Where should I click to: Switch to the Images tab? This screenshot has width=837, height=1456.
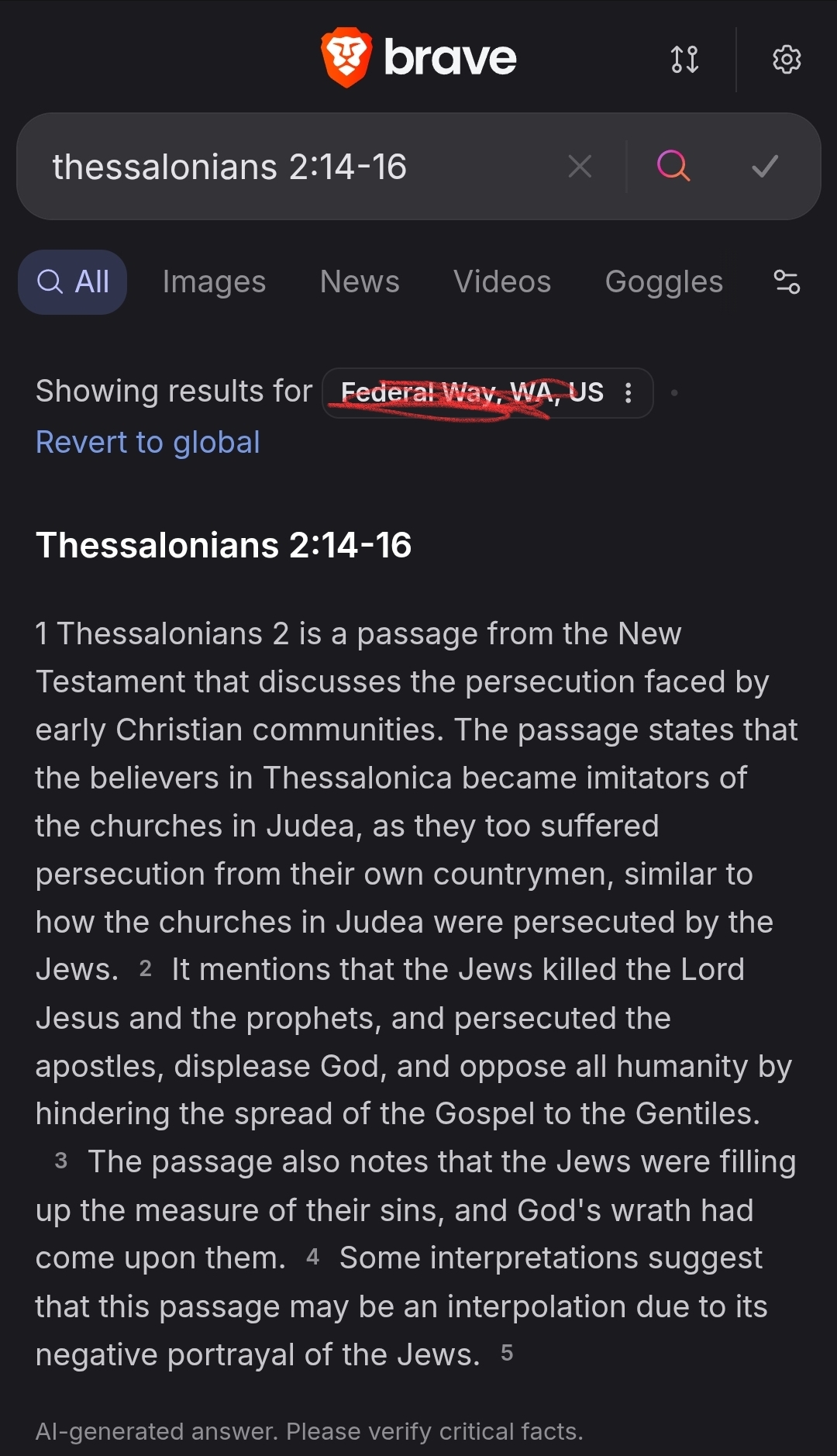tap(214, 282)
